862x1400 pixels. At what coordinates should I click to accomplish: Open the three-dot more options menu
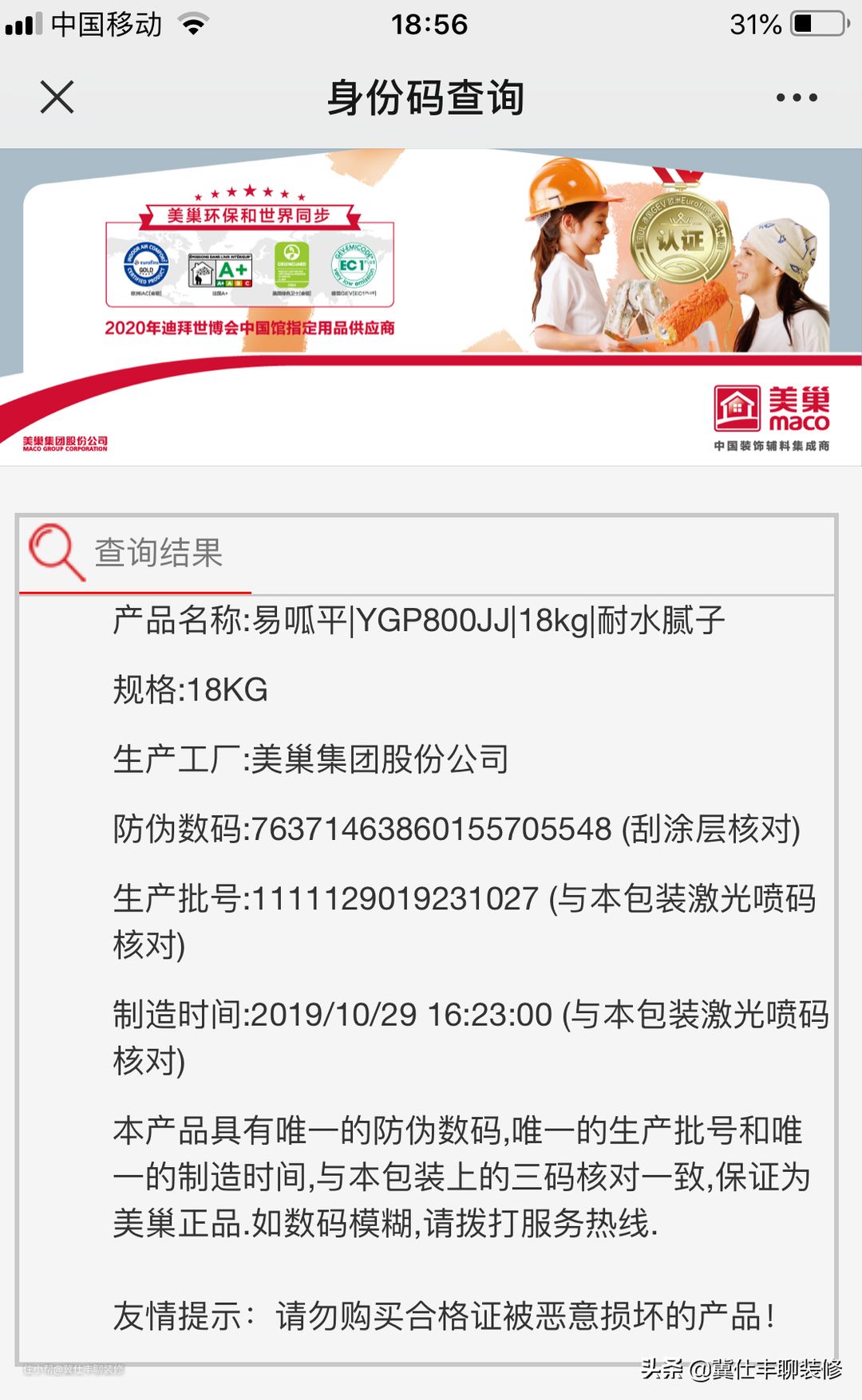[796, 97]
